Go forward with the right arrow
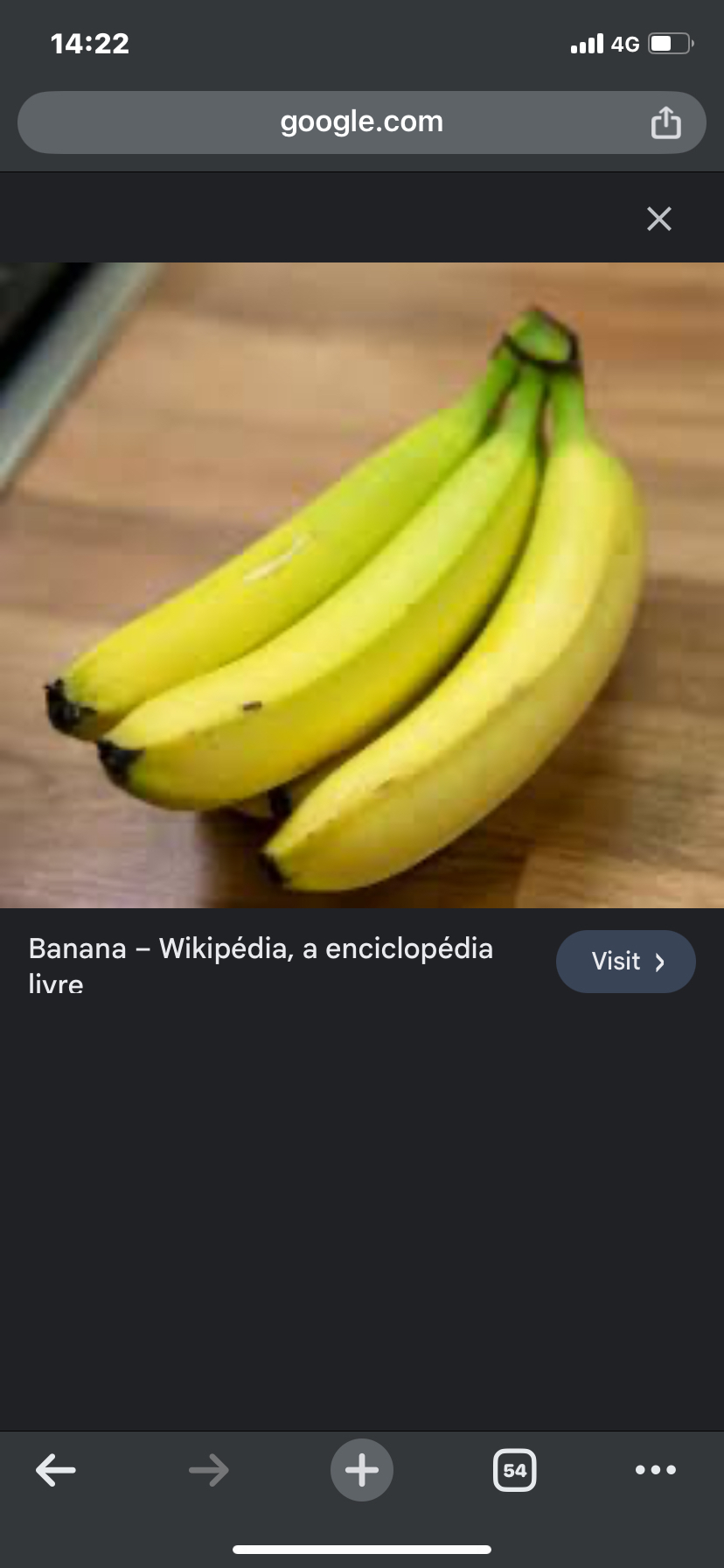 pyautogui.click(x=208, y=1470)
